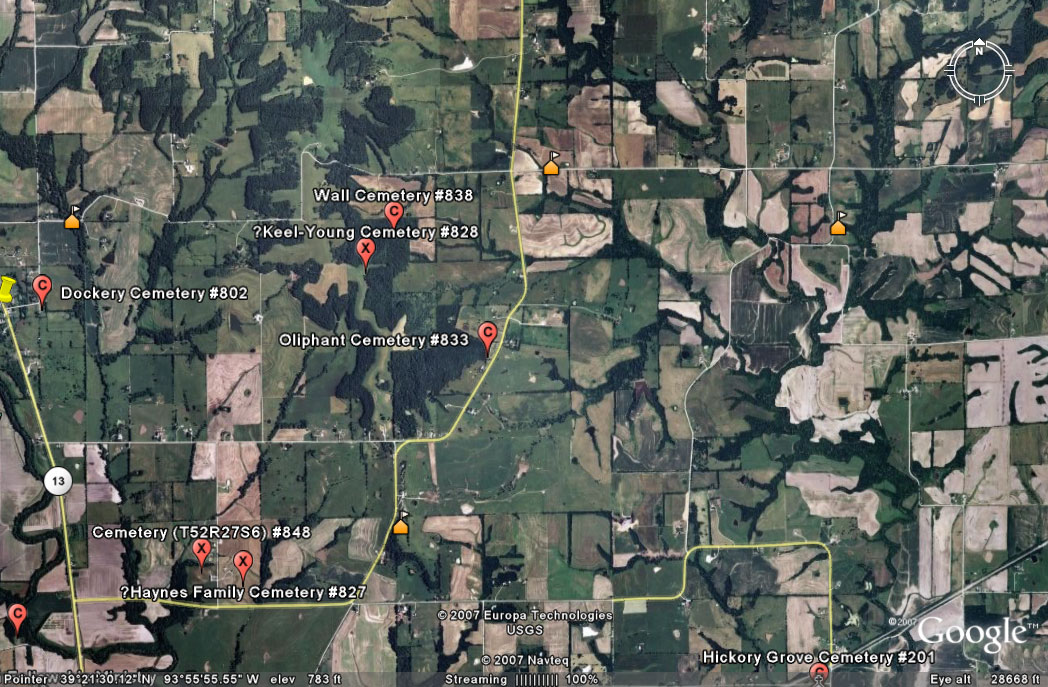
Task: Tap the yellow pushpin near Dockery Cemetery
Action: pyautogui.click(x=7, y=290)
